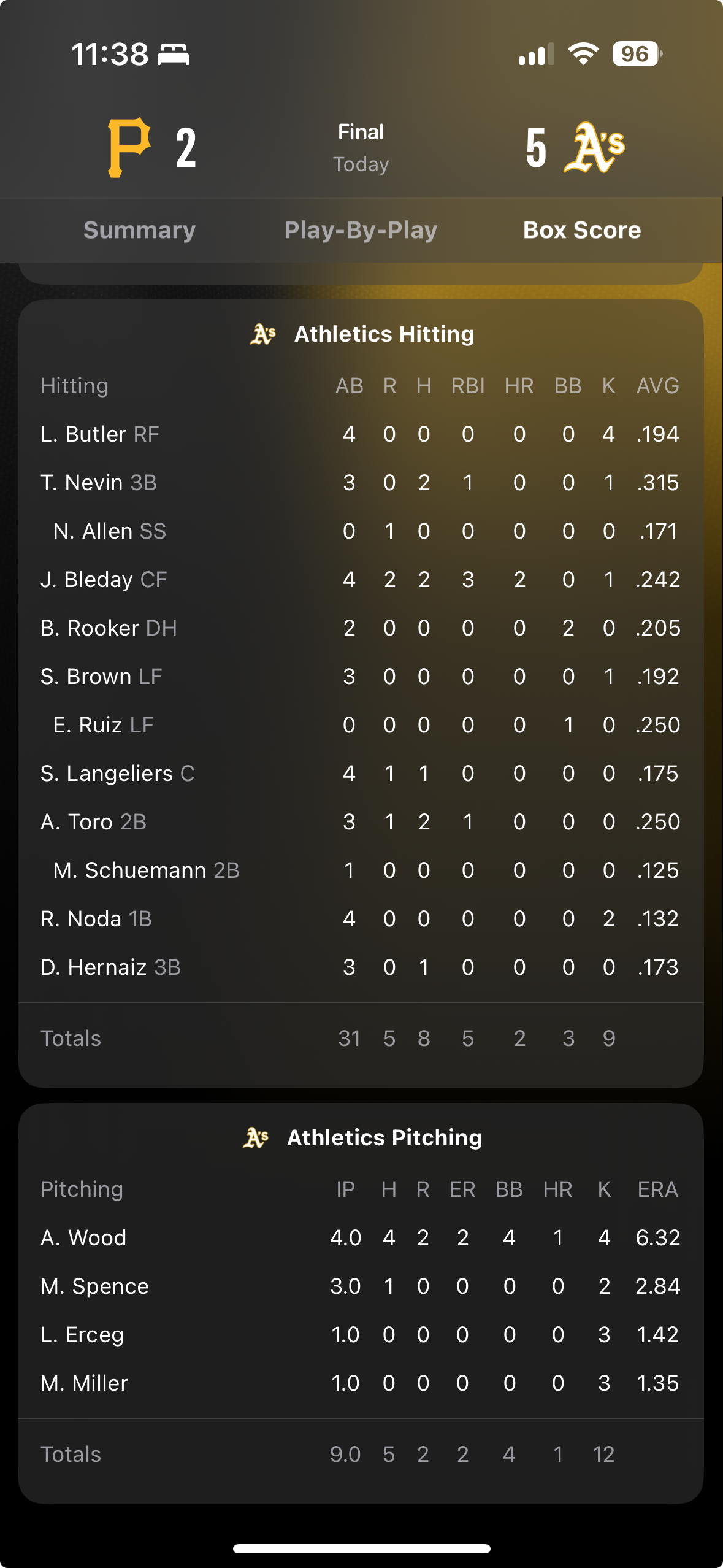Viewport: 723px width, 1568px height.
Task: Select the Box Score tab
Action: pos(581,230)
